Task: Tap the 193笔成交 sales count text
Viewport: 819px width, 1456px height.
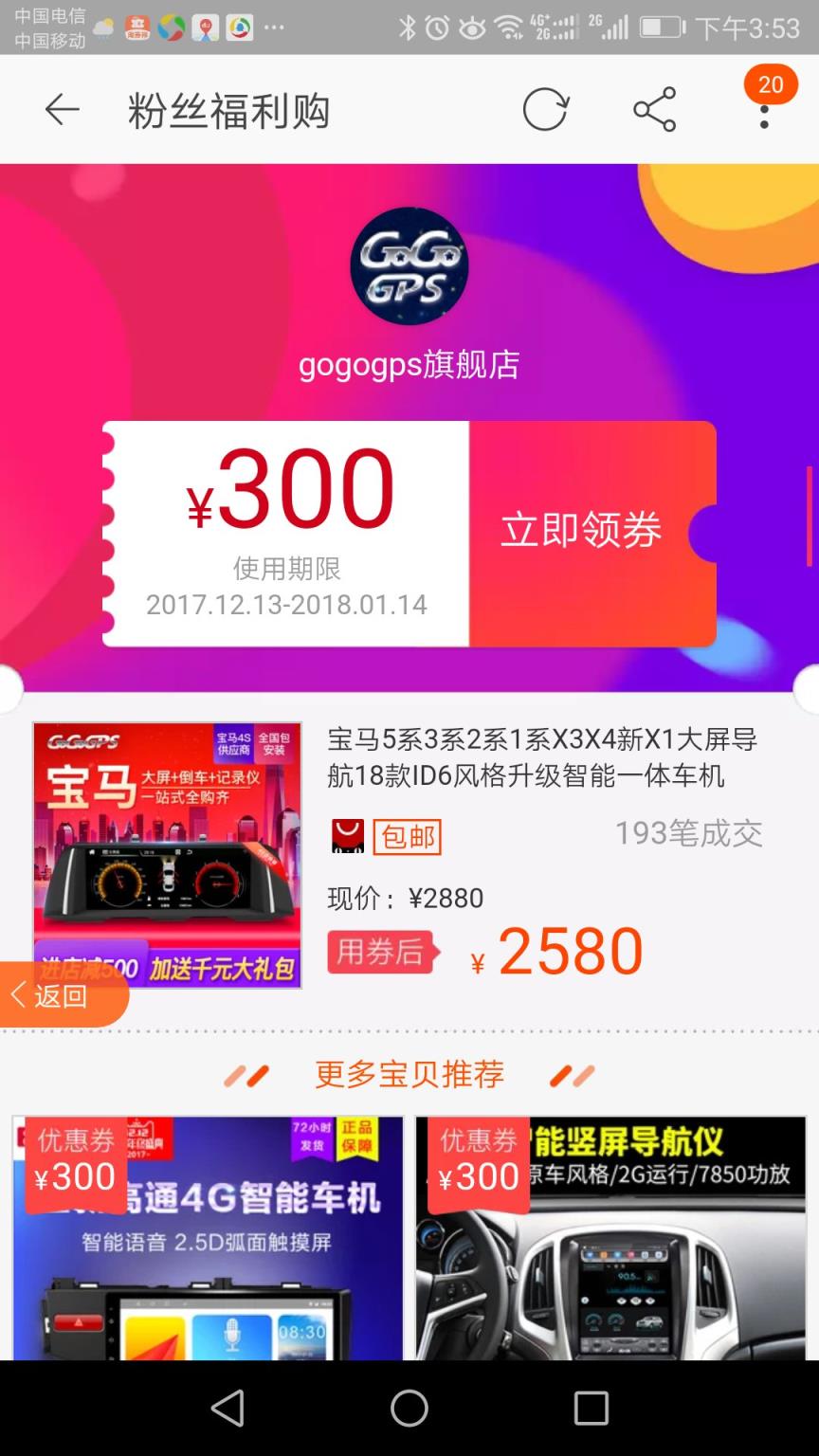Action: point(689,832)
